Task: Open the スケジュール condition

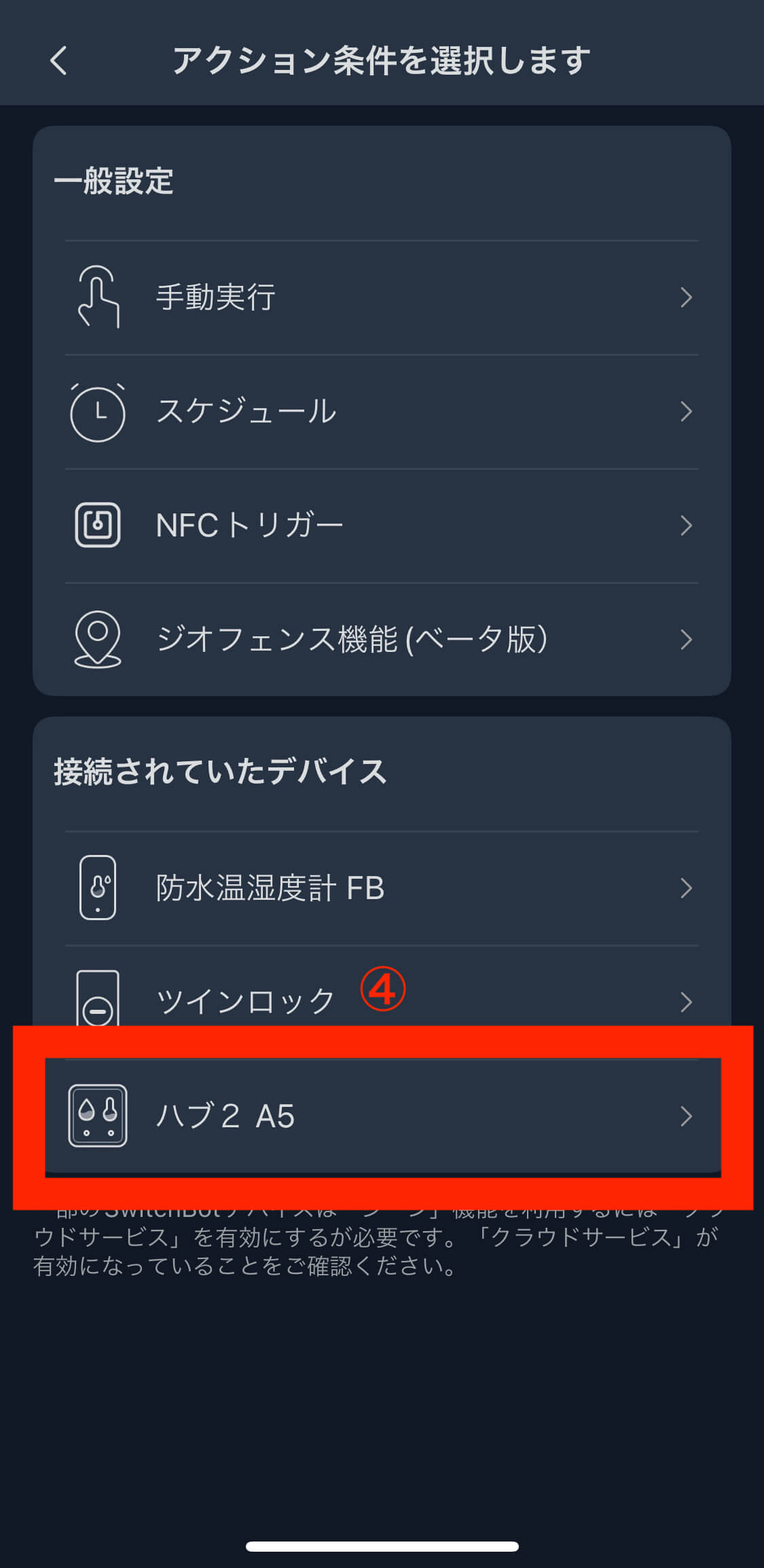Action: click(x=380, y=412)
